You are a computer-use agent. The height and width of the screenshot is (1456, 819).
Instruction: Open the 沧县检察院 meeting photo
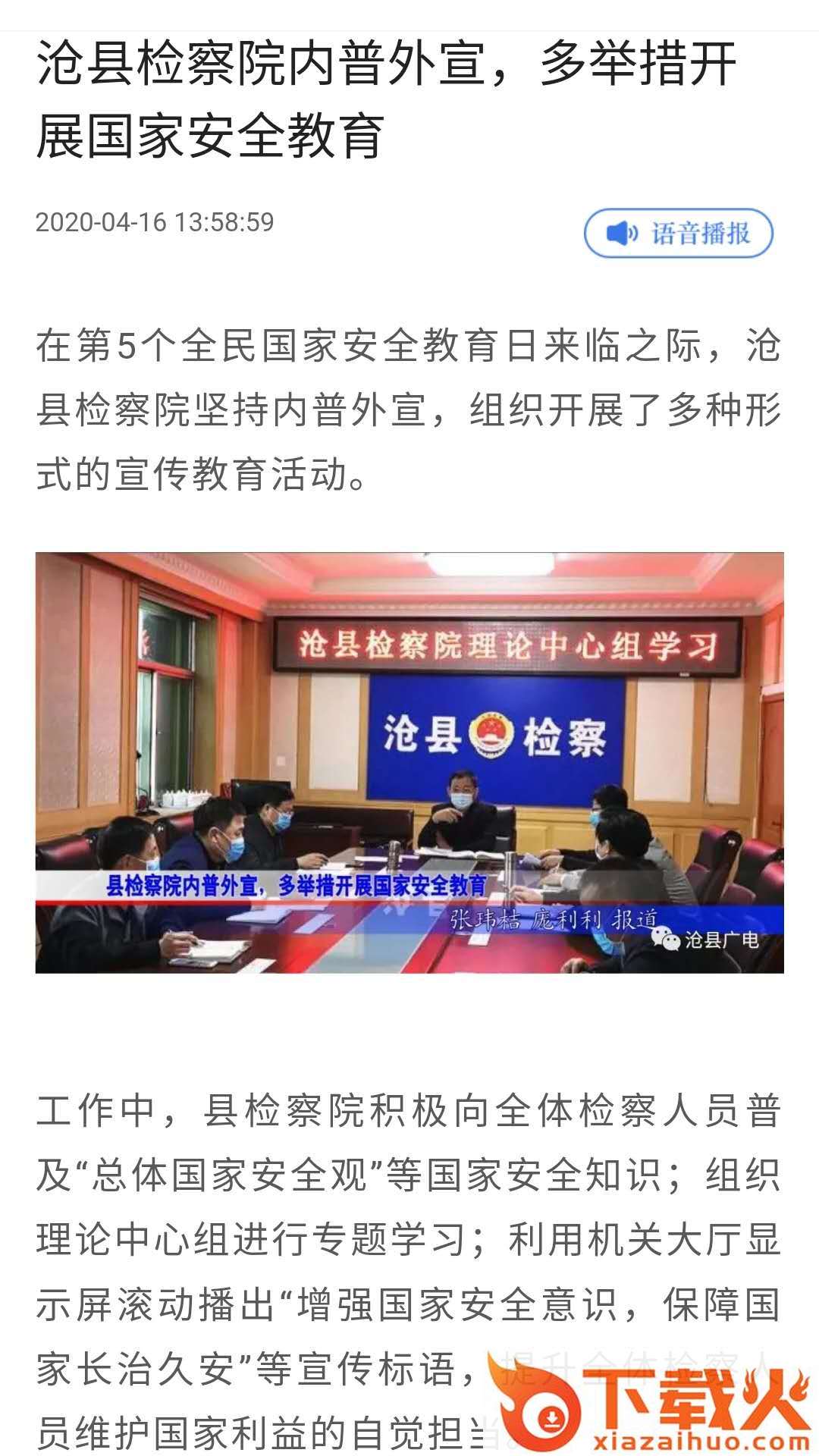pos(409,762)
